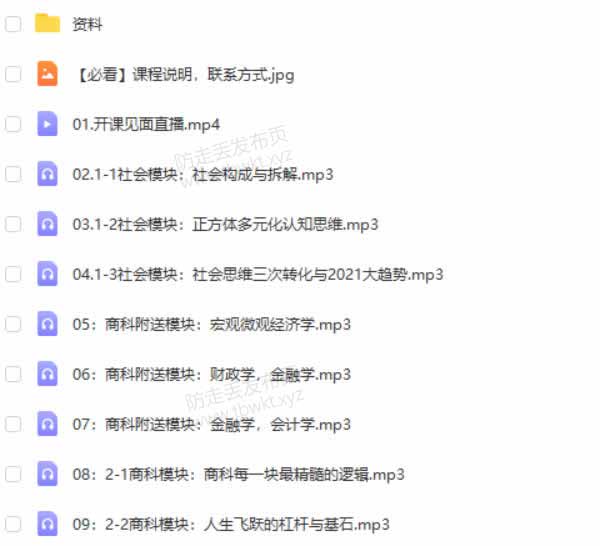Tick the checkbox beside 01.开课见面直播.mp4
This screenshot has height=546, width=600.
pos(13,124)
